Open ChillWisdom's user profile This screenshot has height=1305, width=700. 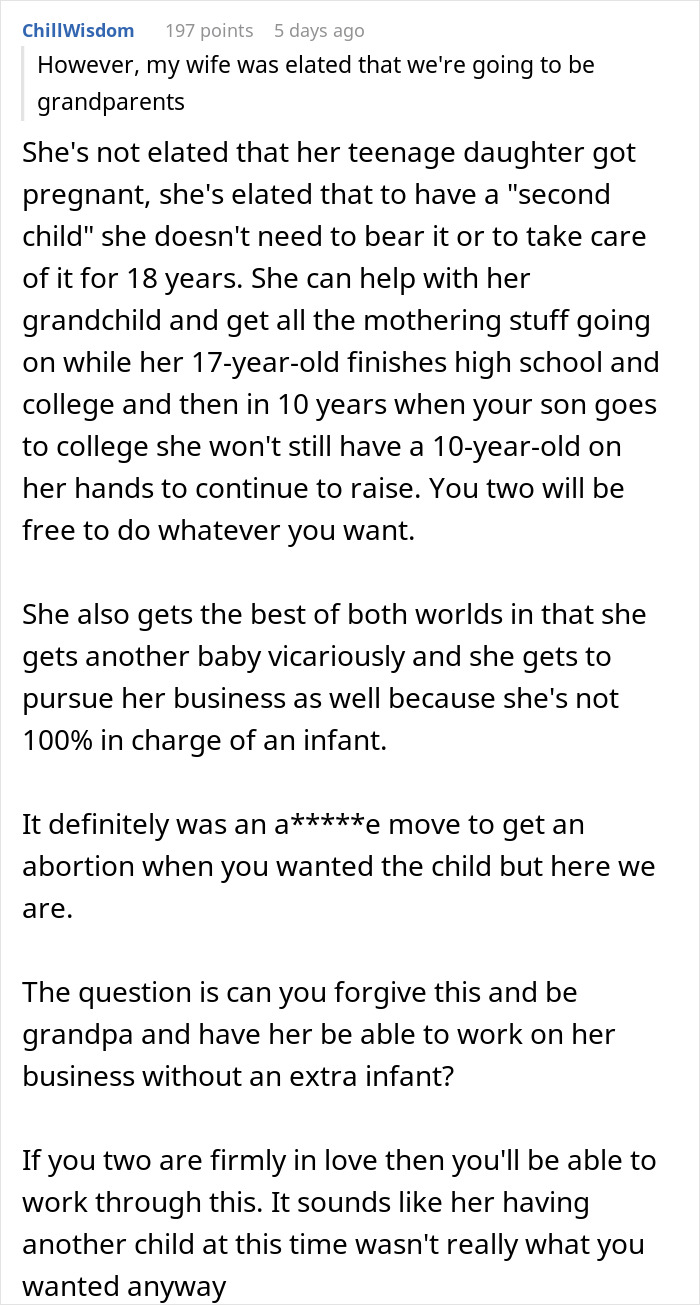(x=77, y=30)
